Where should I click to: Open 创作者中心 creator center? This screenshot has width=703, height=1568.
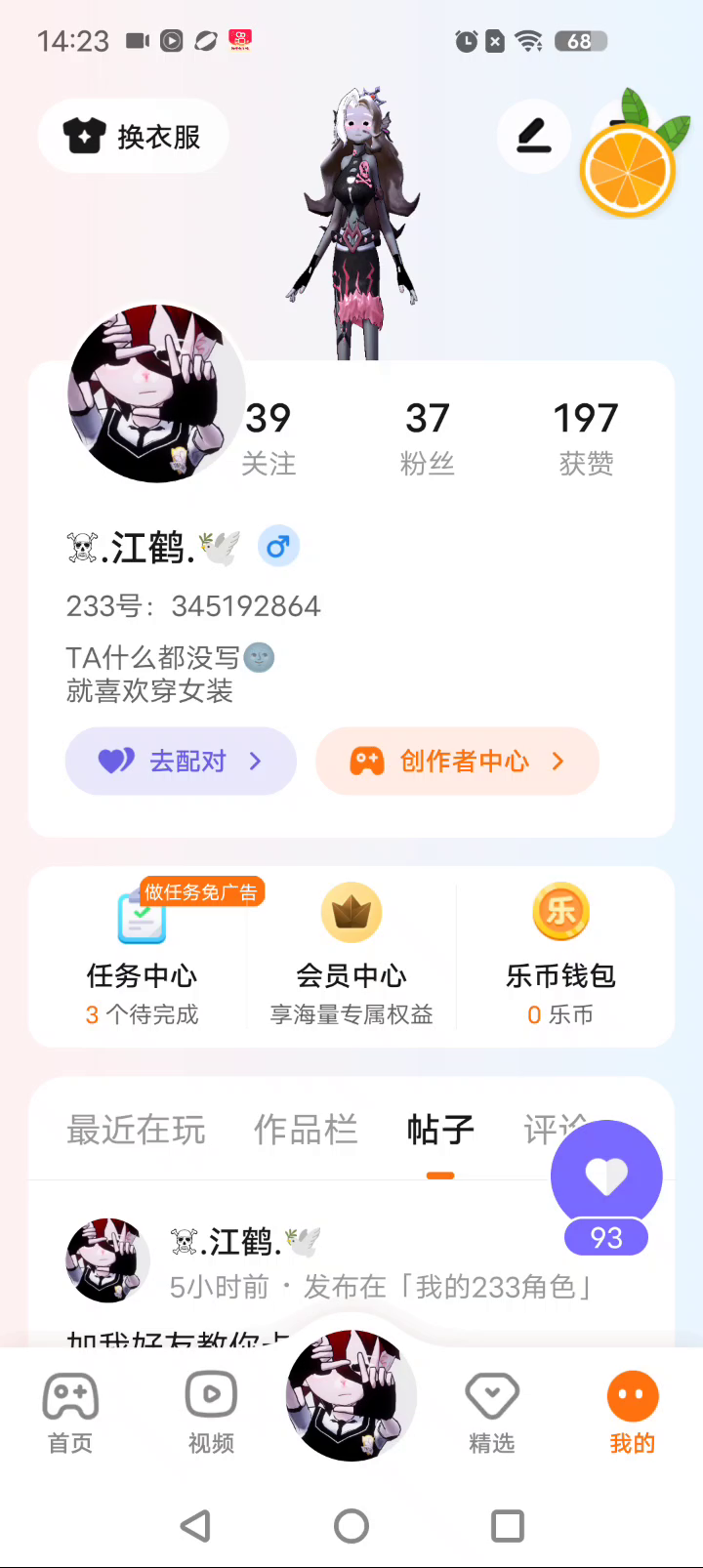click(457, 762)
